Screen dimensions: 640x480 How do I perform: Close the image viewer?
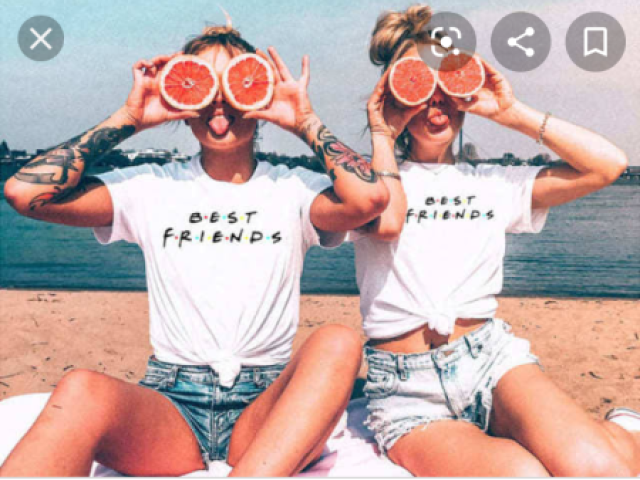[x=41, y=39]
